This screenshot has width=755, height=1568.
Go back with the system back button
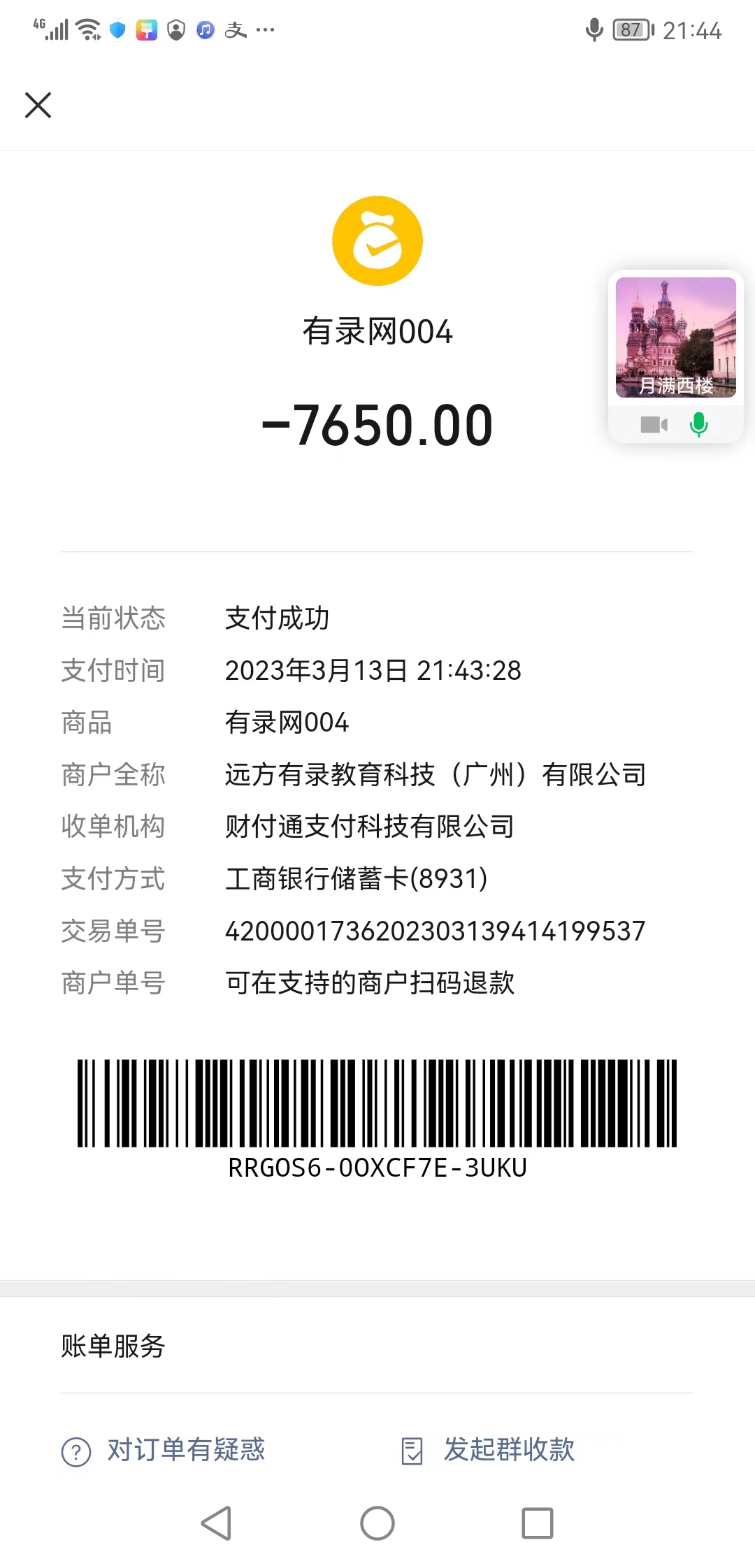click(x=217, y=1523)
